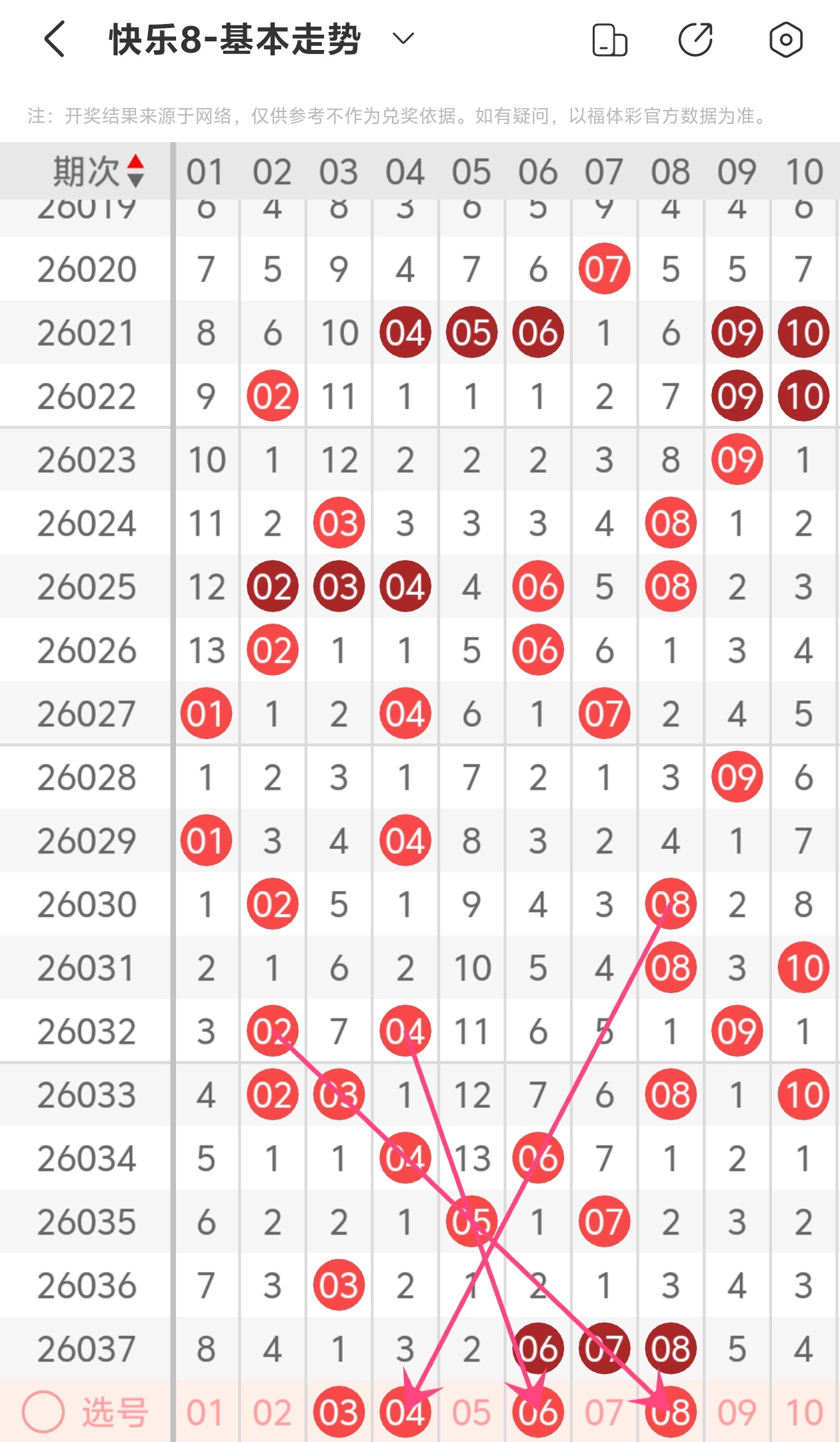Deselect number 03 in the 选号 row
840x1442 pixels.
coord(339,1412)
